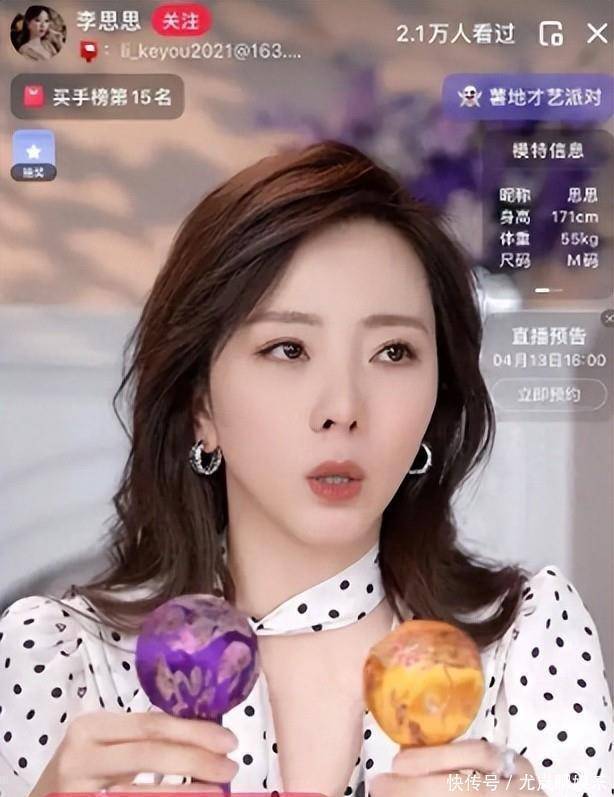Tap 立即预约 to reserve the next stream
Screen dimensions: 614x797
548,394
